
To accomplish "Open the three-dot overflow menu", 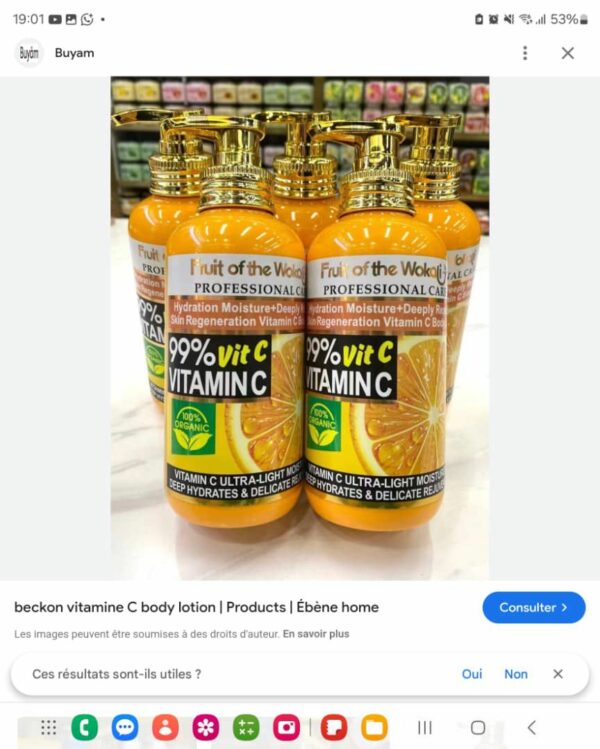I will pyautogui.click(x=525, y=53).
